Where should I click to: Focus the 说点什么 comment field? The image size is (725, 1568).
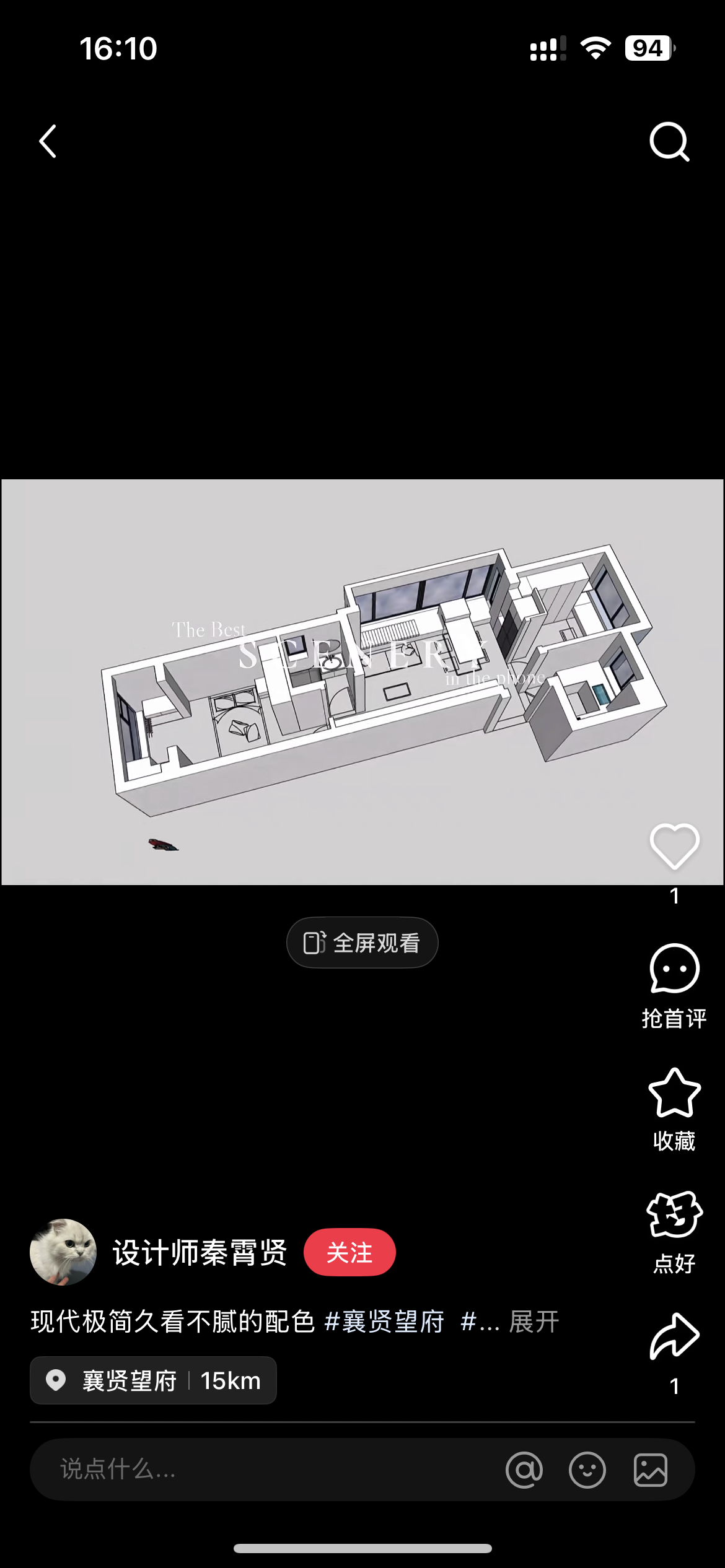pyautogui.click(x=248, y=1469)
